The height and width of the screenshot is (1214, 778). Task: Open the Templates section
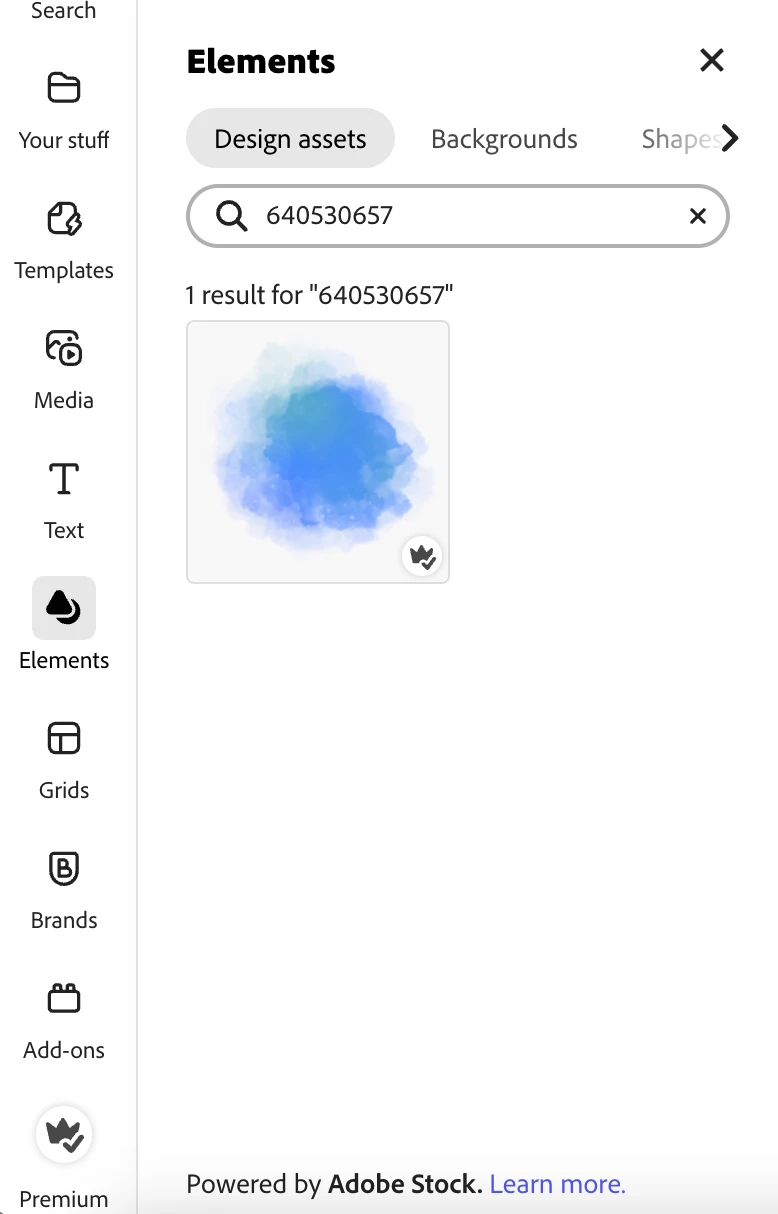coord(64,240)
